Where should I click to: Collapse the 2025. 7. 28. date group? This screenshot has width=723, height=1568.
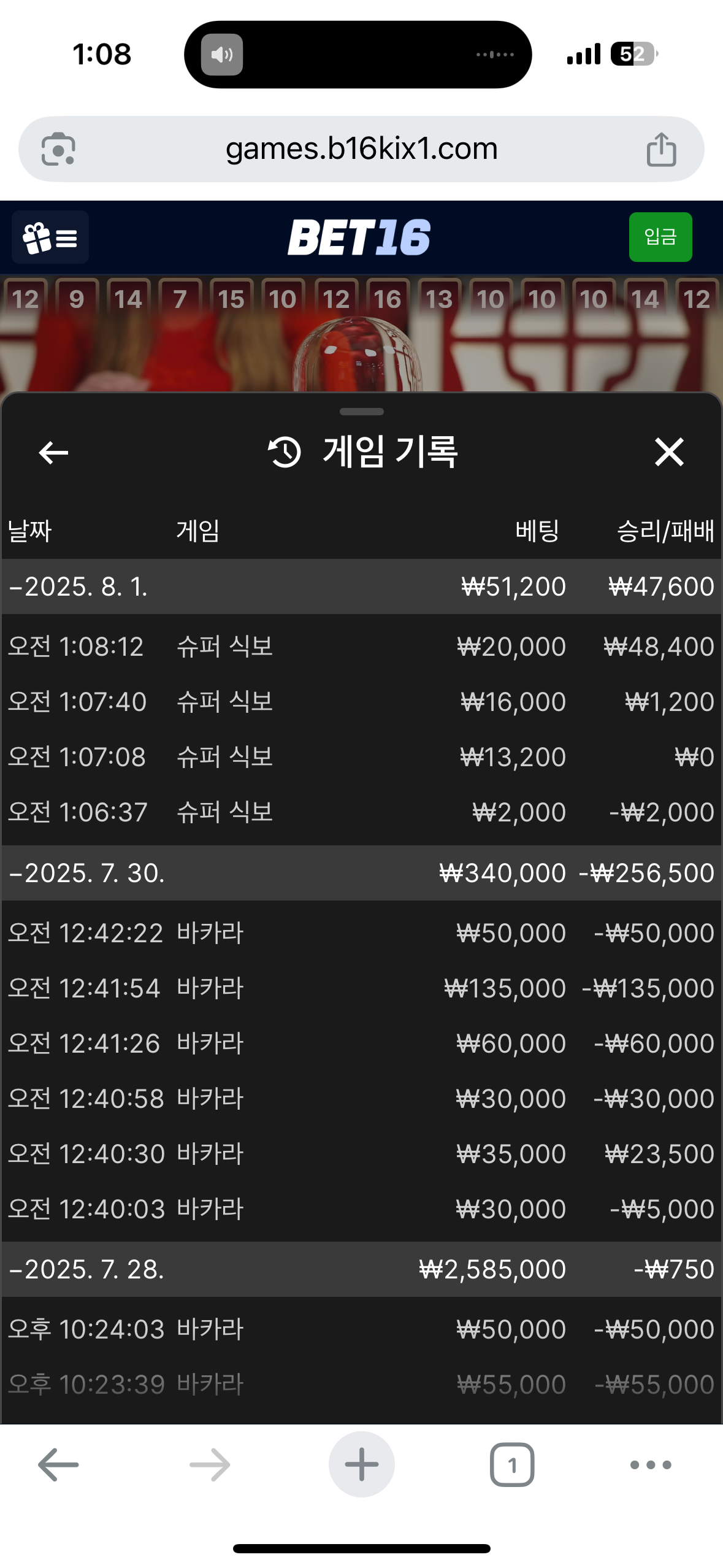click(x=361, y=1269)
